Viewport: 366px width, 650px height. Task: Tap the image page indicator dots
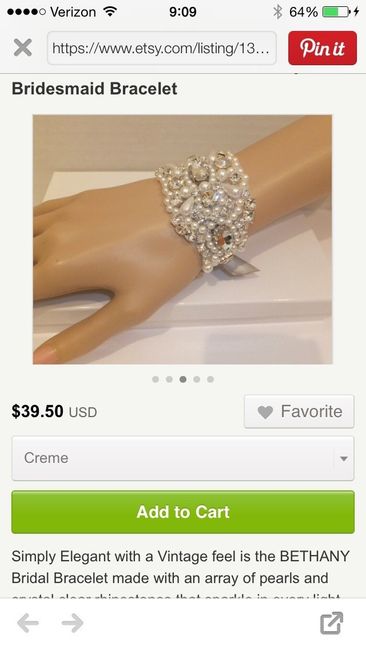point(183,379)
